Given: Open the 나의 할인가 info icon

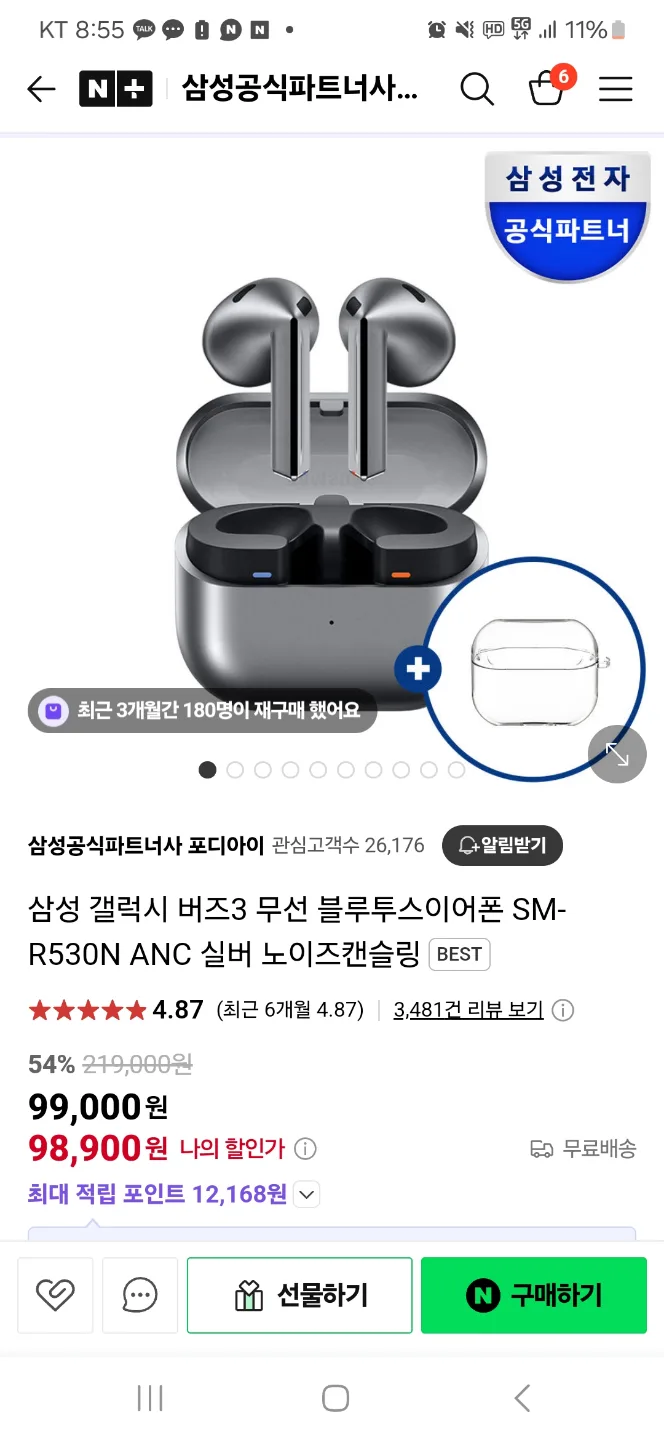Looking at the screenshot, I should [306, 1148].
